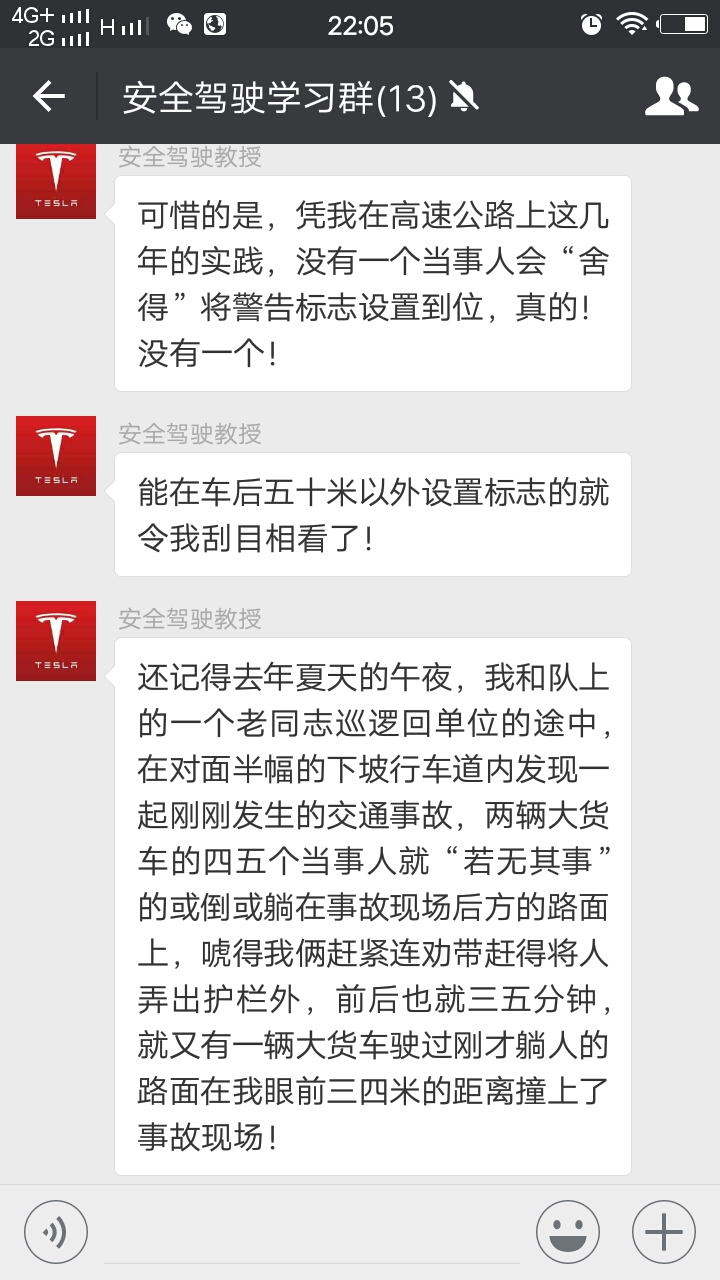Open the Tesla avatar of the top message

pyautogui.click(x=56, y=180)
